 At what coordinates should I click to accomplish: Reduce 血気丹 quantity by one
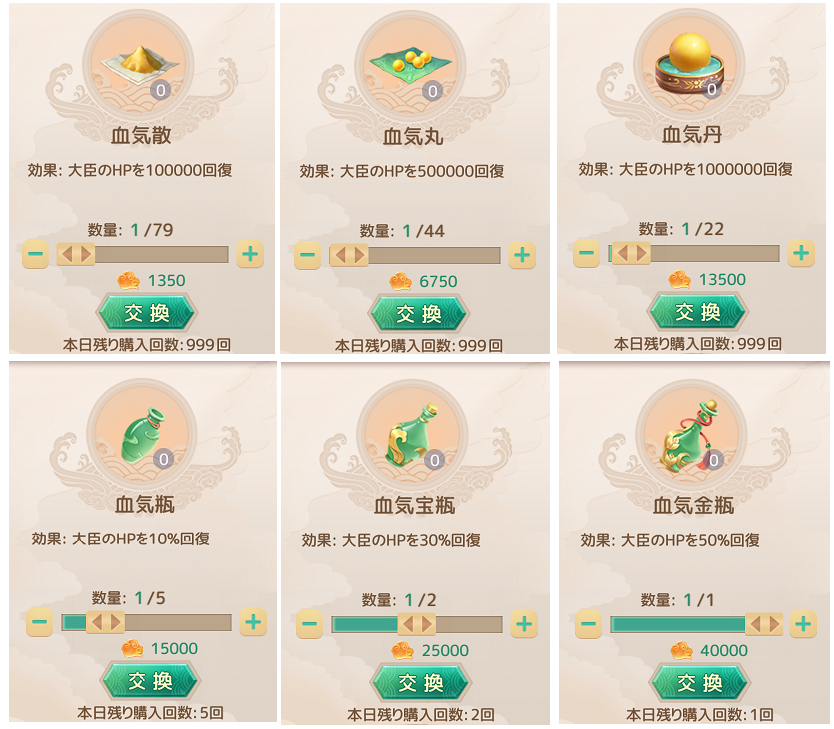pyautogui.click(x=587, y=253)
